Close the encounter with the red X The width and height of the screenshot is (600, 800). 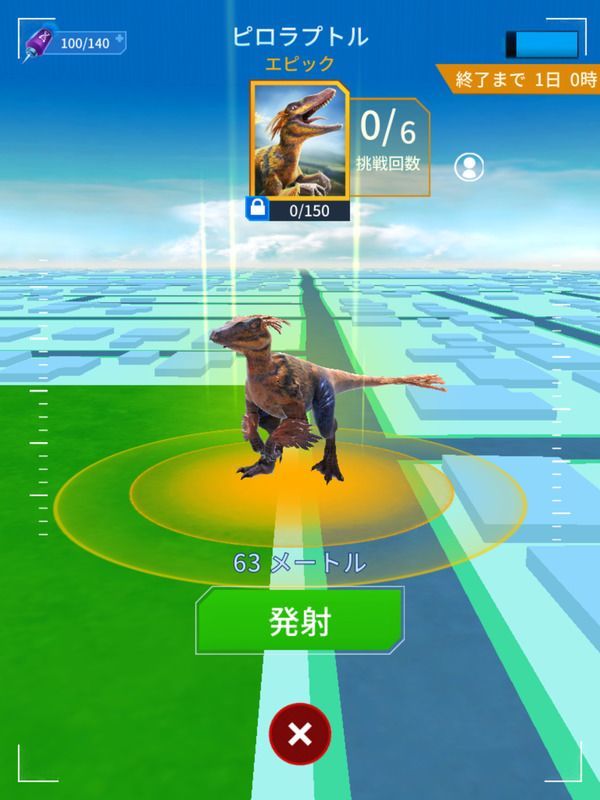[x=299, y=736]
